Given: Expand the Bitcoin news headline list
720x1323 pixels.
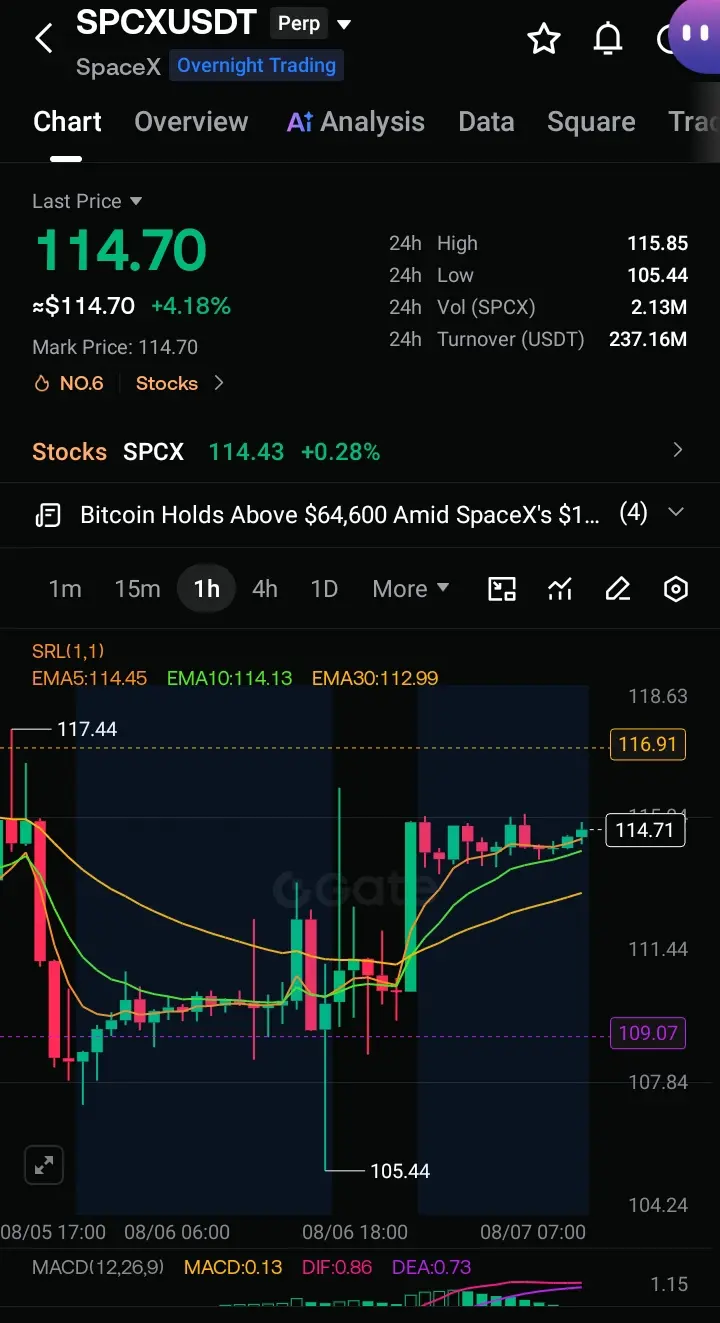Looking at the screenshot, I should click(676, 512).
